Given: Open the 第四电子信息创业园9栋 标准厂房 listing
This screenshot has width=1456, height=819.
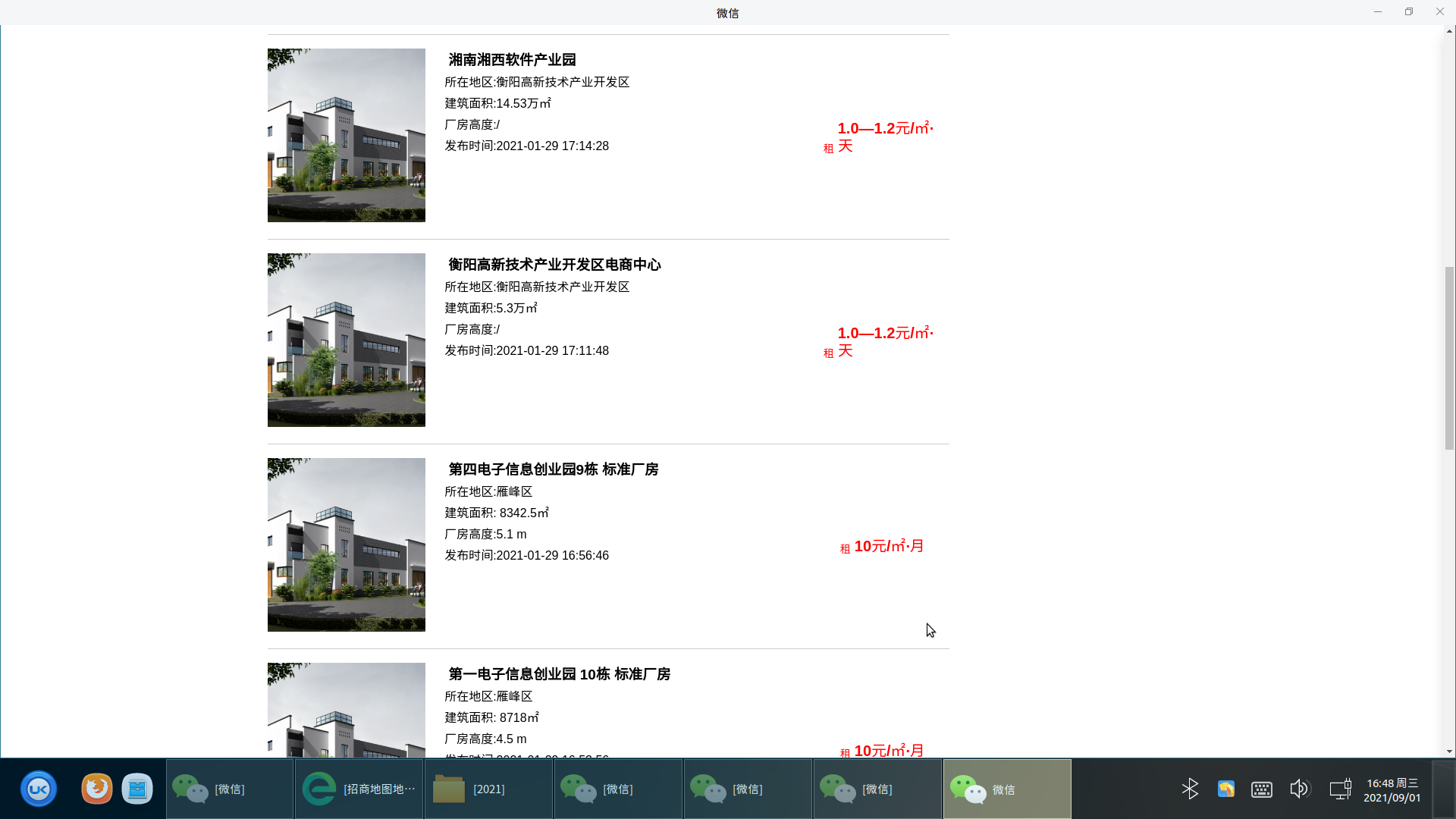Looking at the screenshot, I should coord(553,469).
